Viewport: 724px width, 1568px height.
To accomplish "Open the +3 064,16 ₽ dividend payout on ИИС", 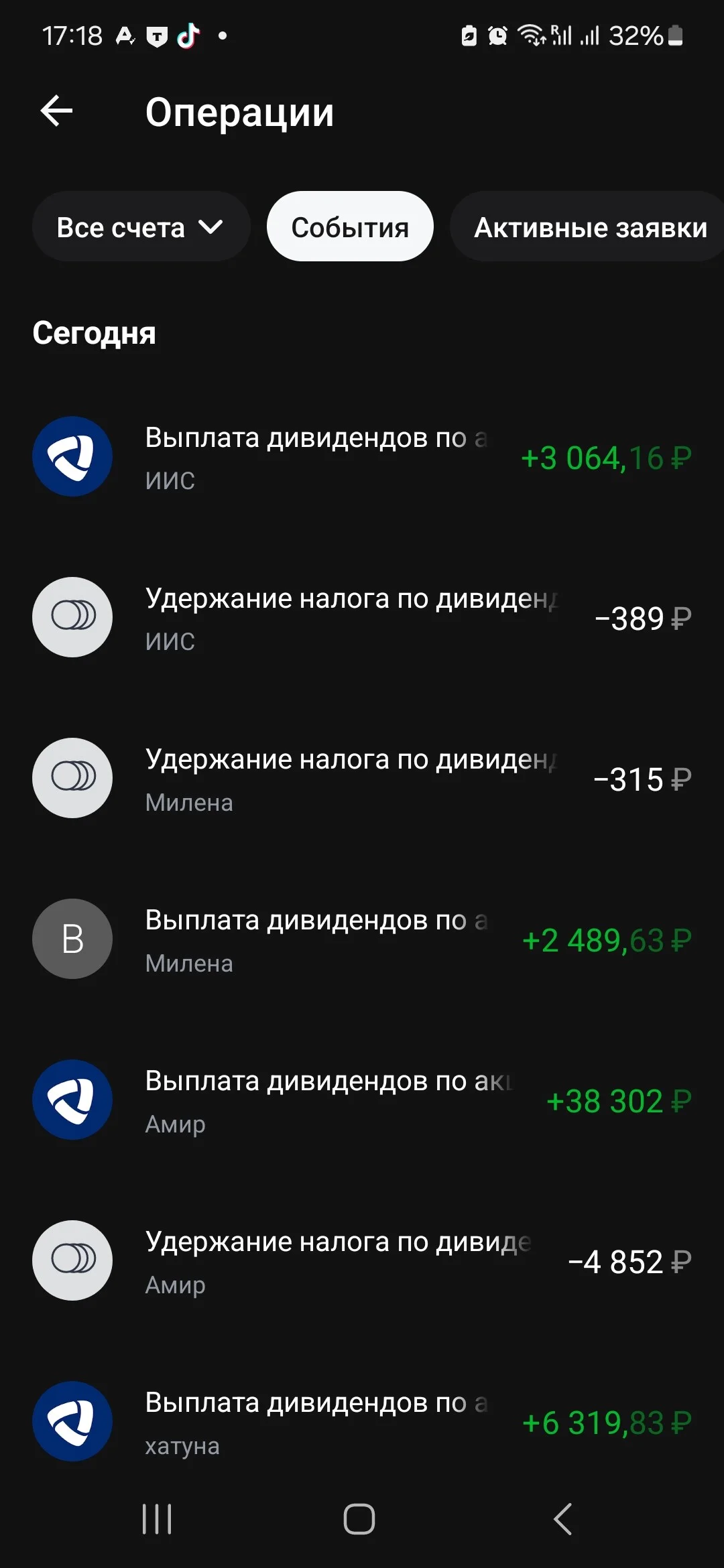I will (x=362, y=457).
